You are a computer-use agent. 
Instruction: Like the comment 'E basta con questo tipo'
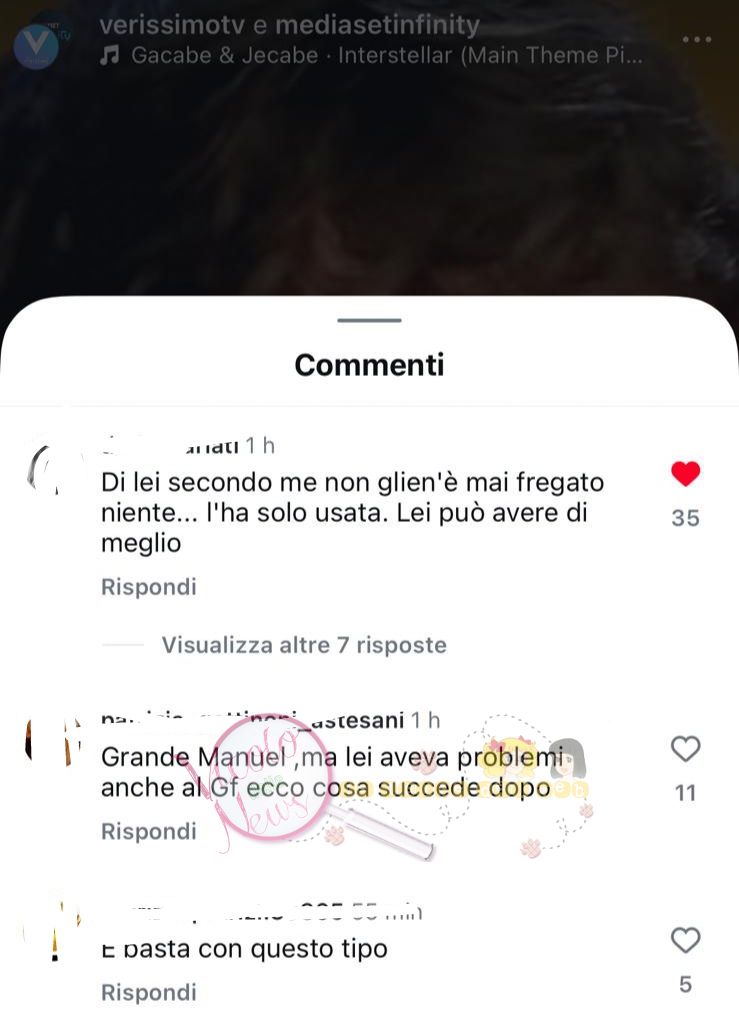tap(685, 940)
